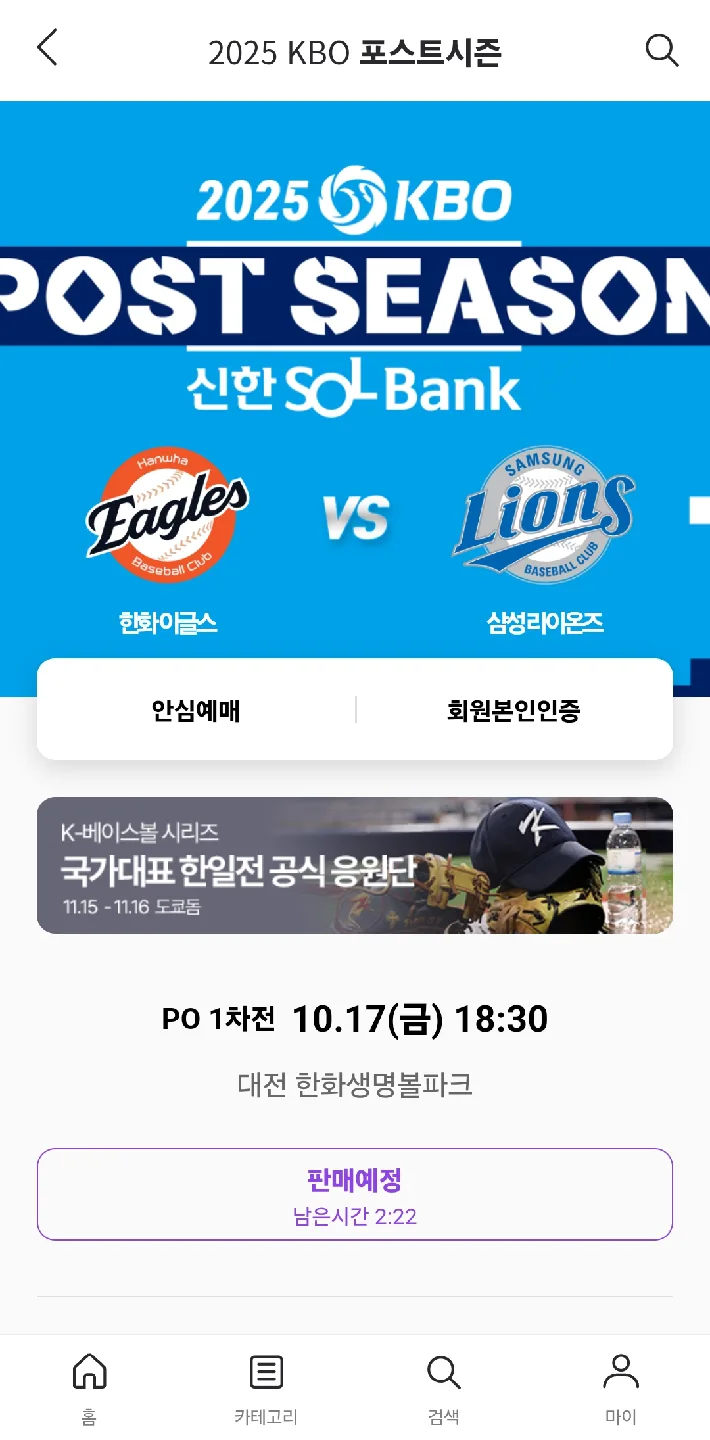Tap the 판매예정 button for PO 1차전
The width and height of the screenshot is (710, 1440).
coord(354,1194)
